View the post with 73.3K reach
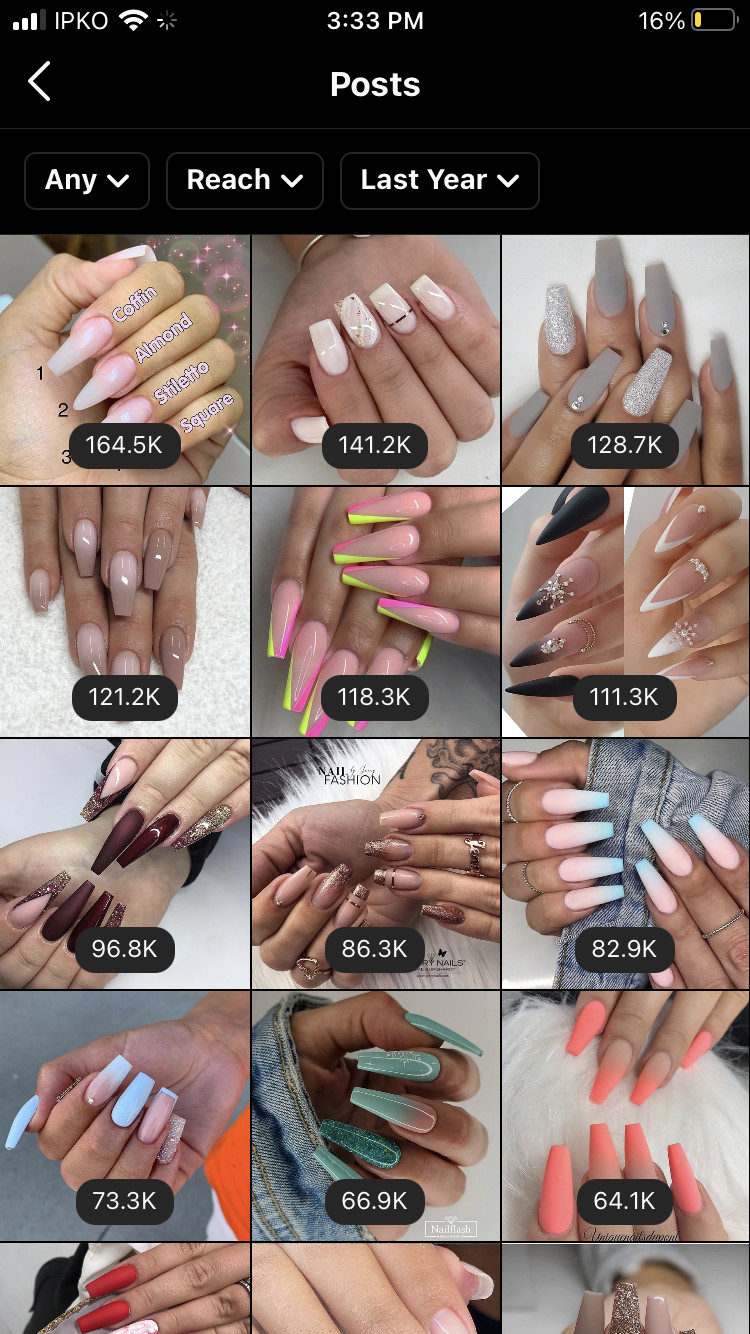750x1334 pixels. coord(124,1116)
